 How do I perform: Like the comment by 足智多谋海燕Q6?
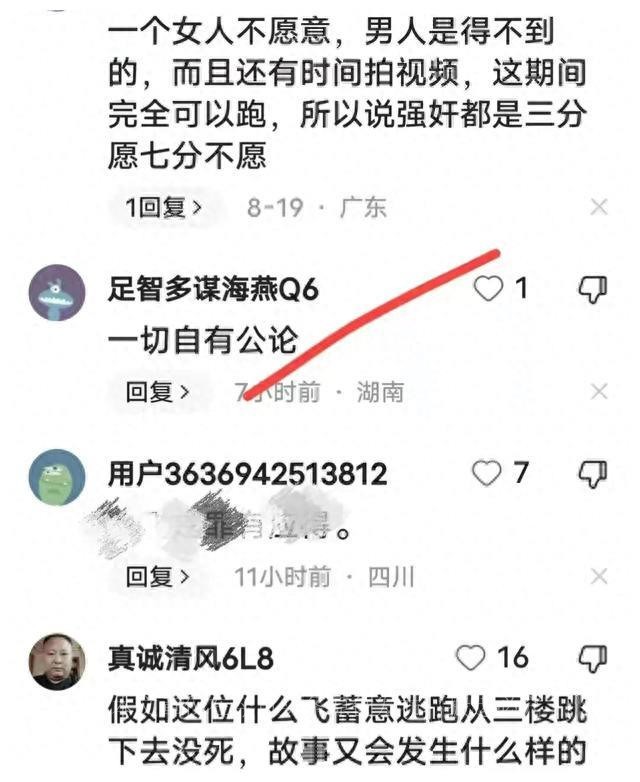coord(488,289)
